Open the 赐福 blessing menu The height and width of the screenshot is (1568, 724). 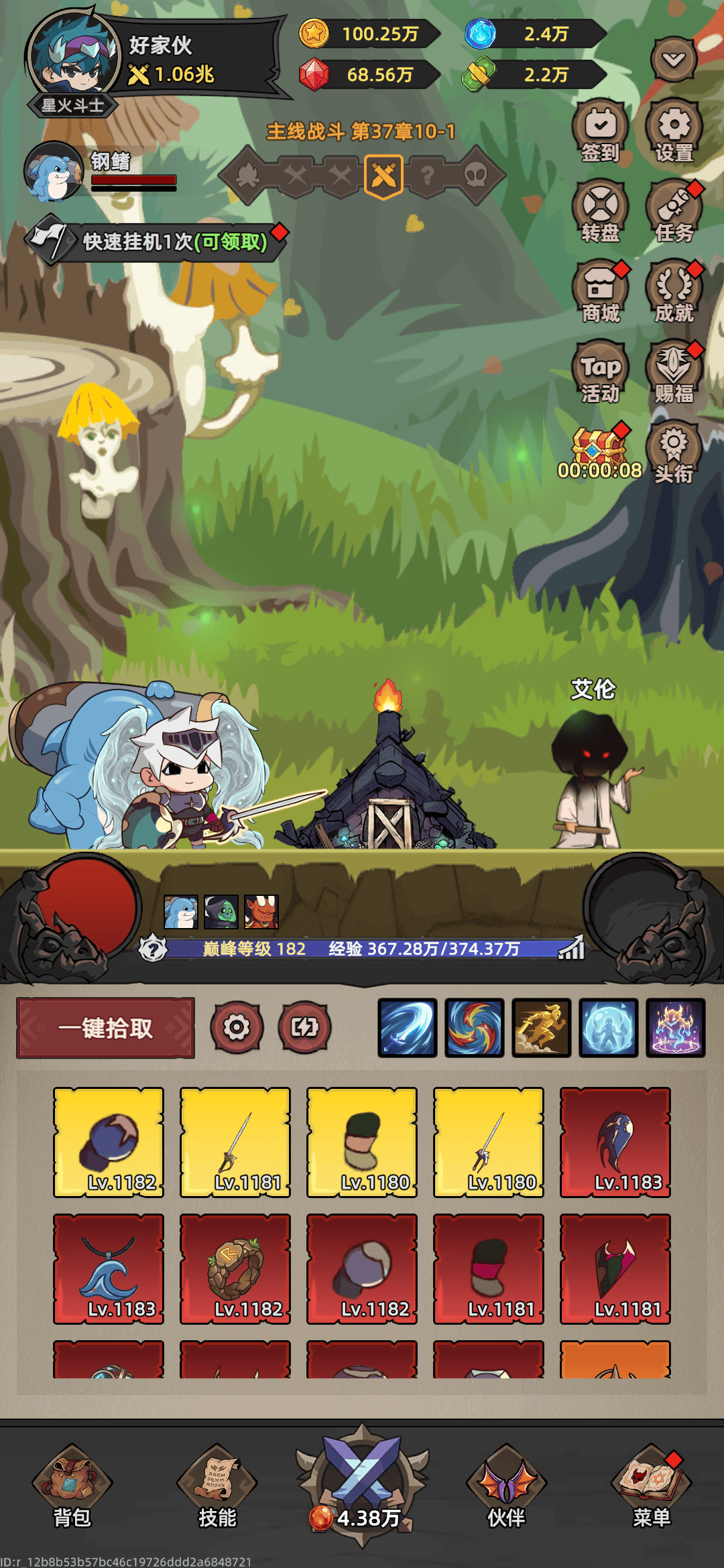pyautogui.click(x=674, y=372)
